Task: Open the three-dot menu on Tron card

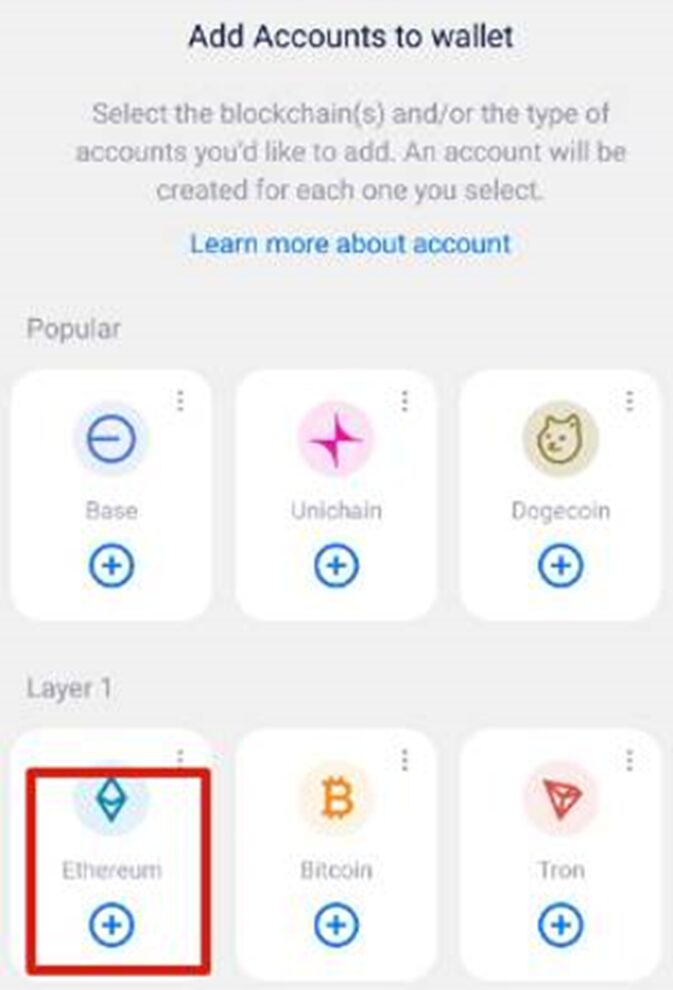Action: point(629,761)
